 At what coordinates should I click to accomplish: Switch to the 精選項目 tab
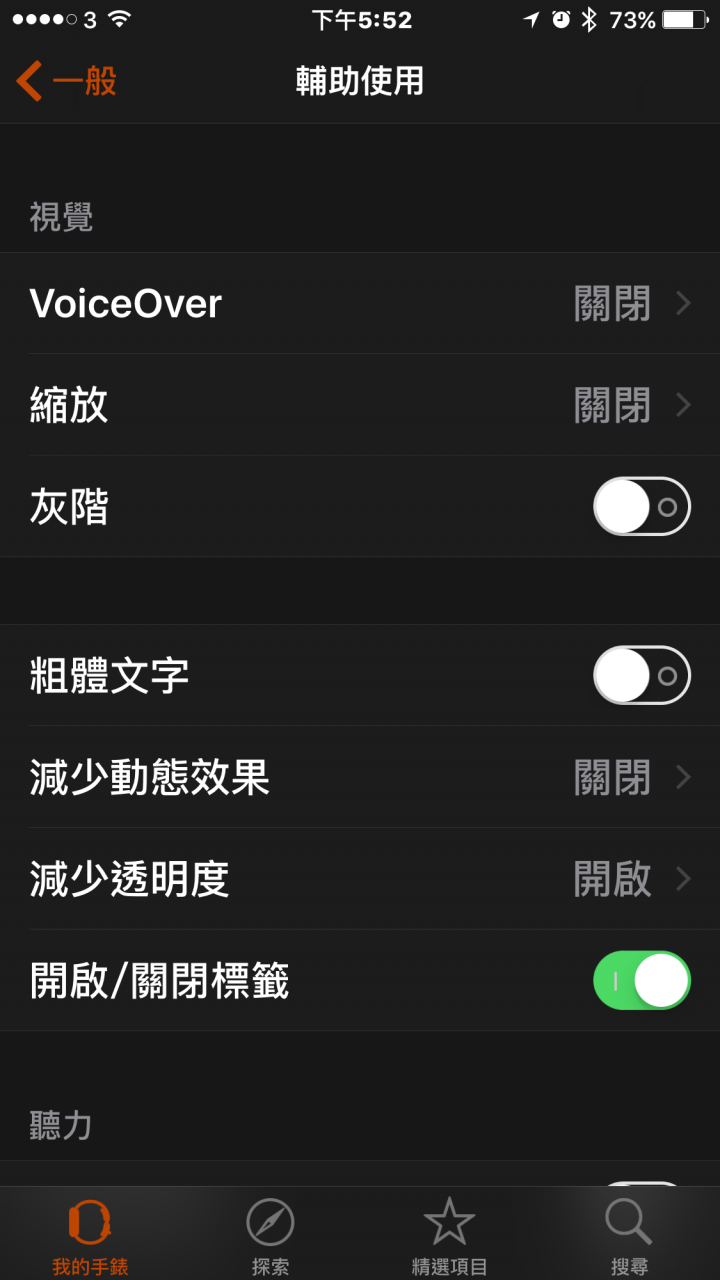449,1236
